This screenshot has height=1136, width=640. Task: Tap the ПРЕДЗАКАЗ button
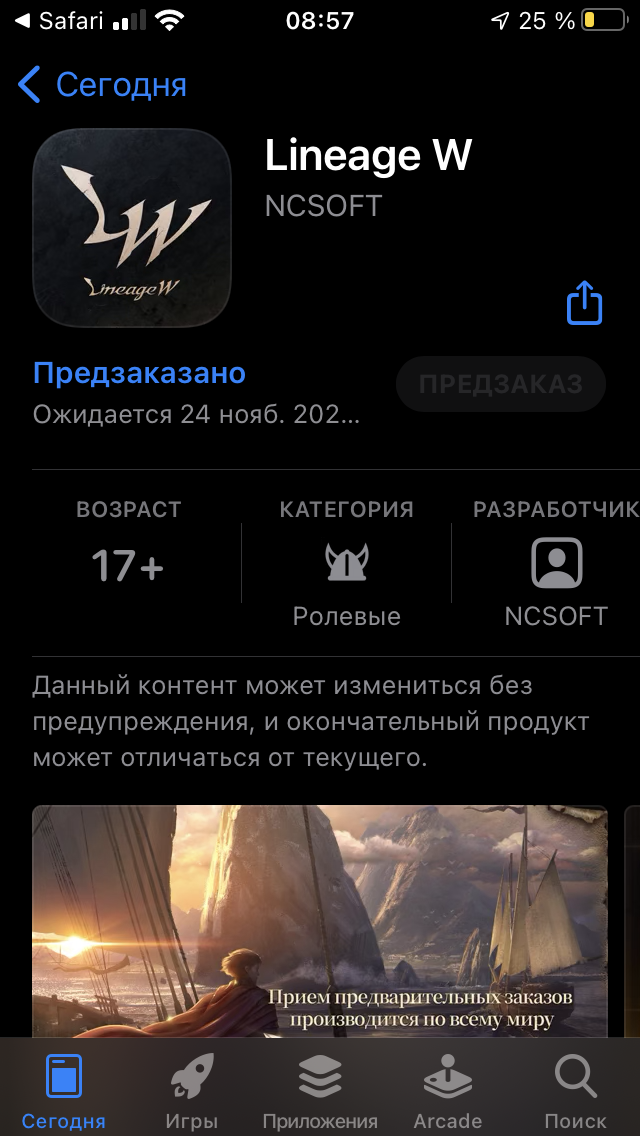501,384
